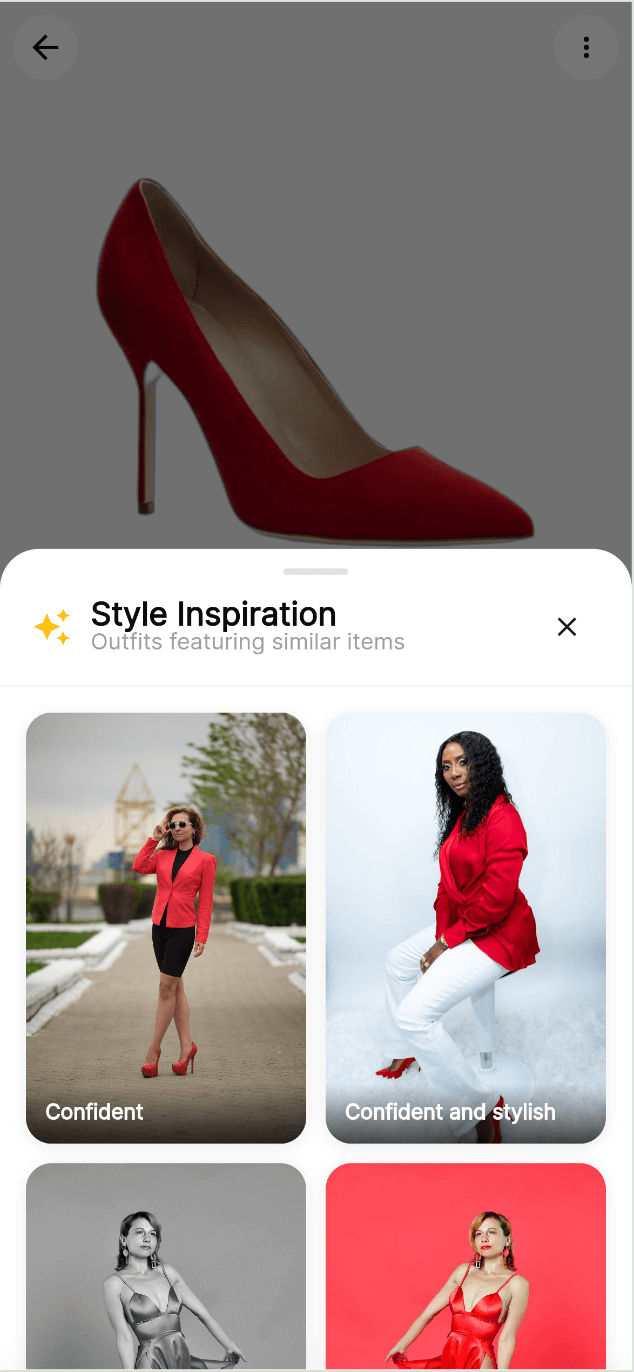Screen dimensions: 634x1372
Task: Go back using the arrow icon
Action: point(45,47)
